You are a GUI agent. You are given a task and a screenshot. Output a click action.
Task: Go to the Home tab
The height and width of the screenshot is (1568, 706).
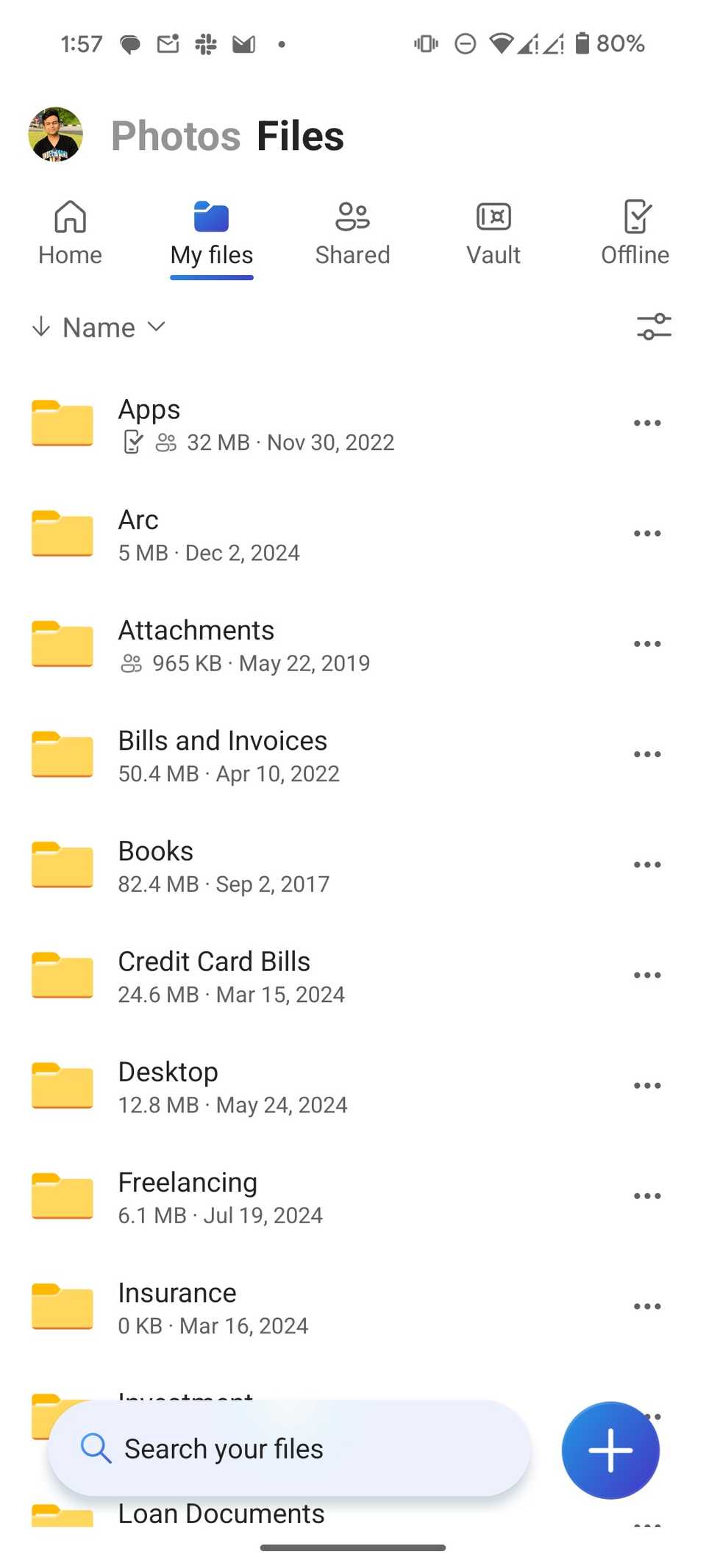(x=69, y=232)
